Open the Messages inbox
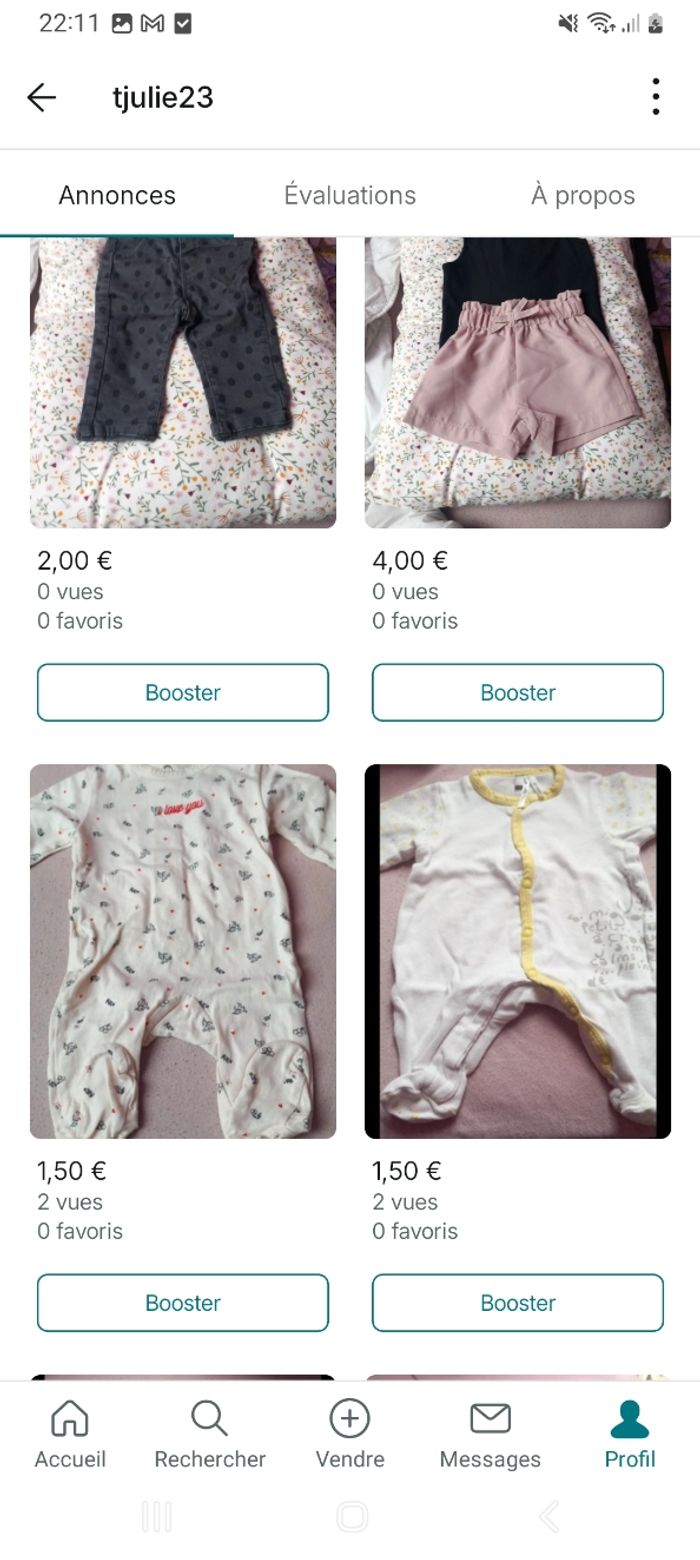The image size is (700, 1560). (490, 1434)
